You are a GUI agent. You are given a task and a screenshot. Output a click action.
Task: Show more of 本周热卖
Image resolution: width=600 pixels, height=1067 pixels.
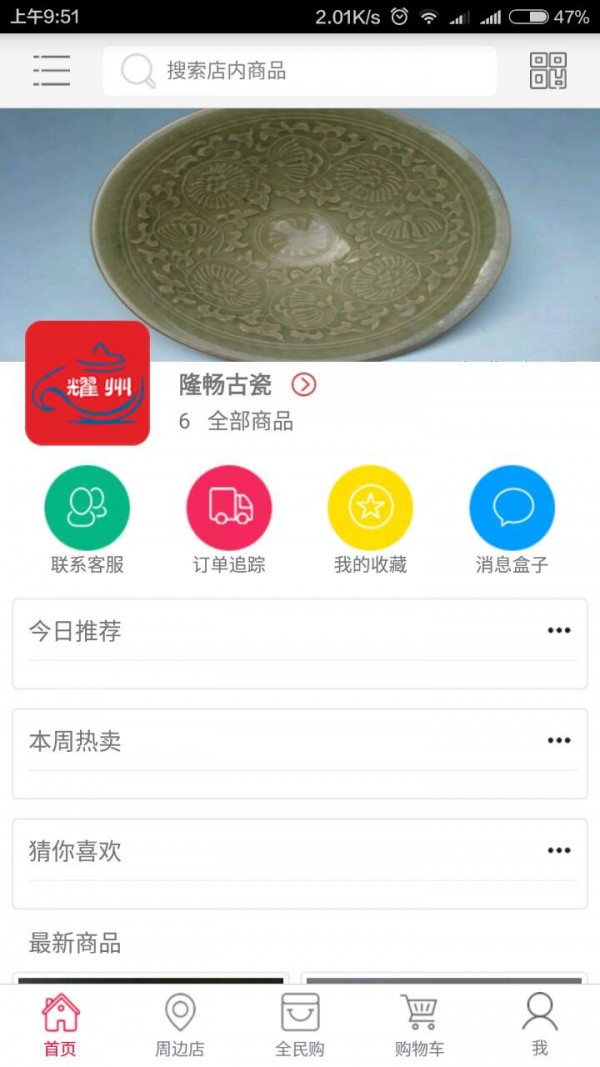(x=558, y=740)
